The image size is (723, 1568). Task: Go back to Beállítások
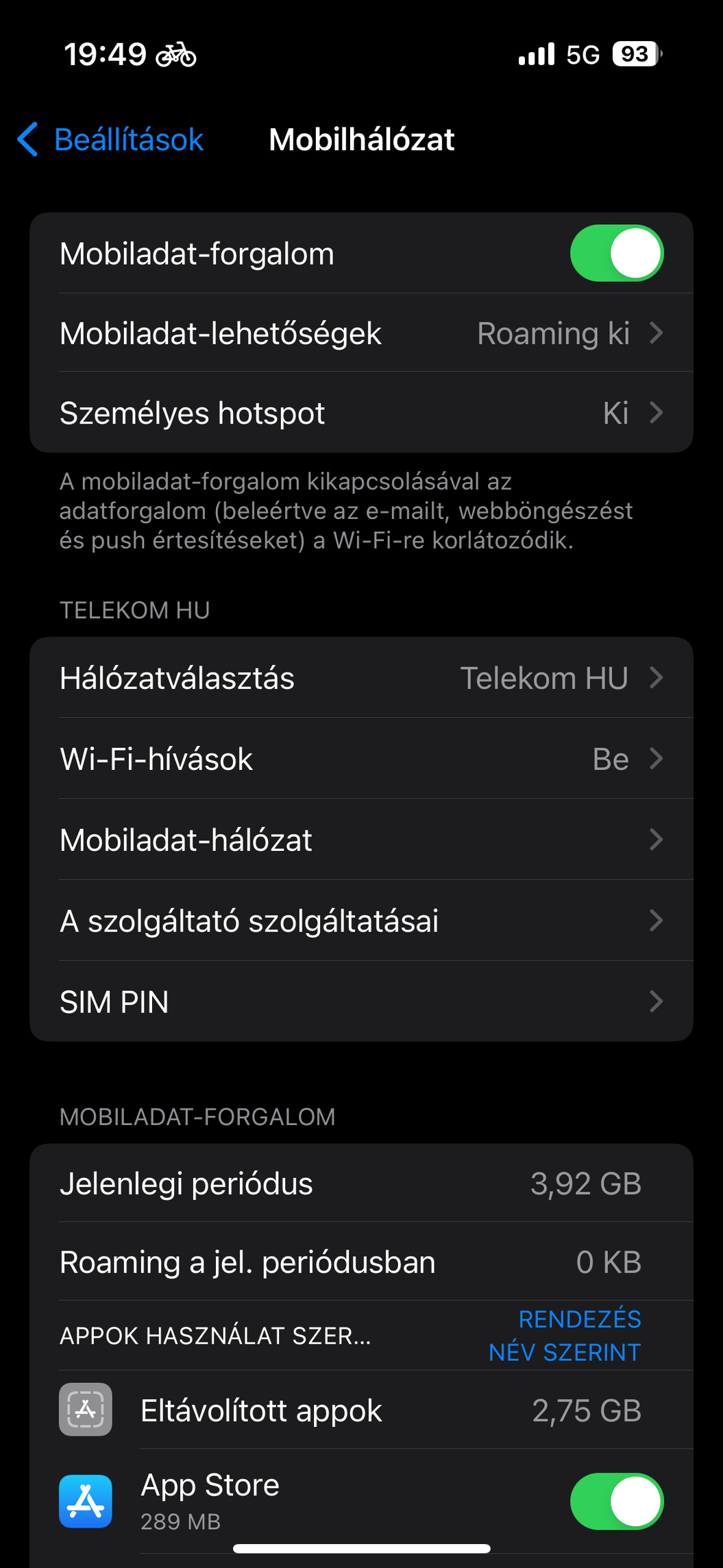click(x=112, y=140)
